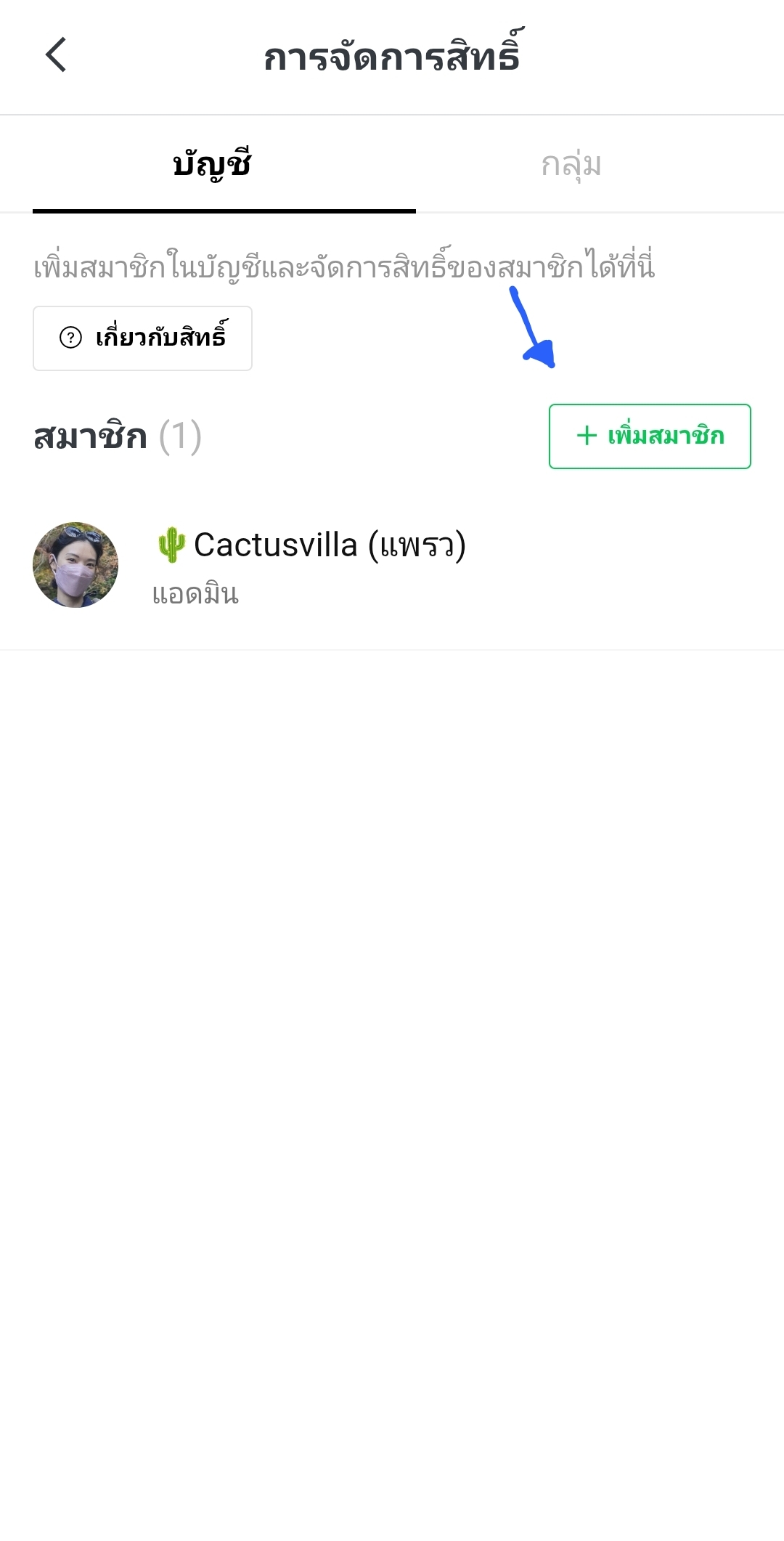784x1541 pixels.
Task: Tap the เพิ่มสมาชิก button
Action: [650, 436]
